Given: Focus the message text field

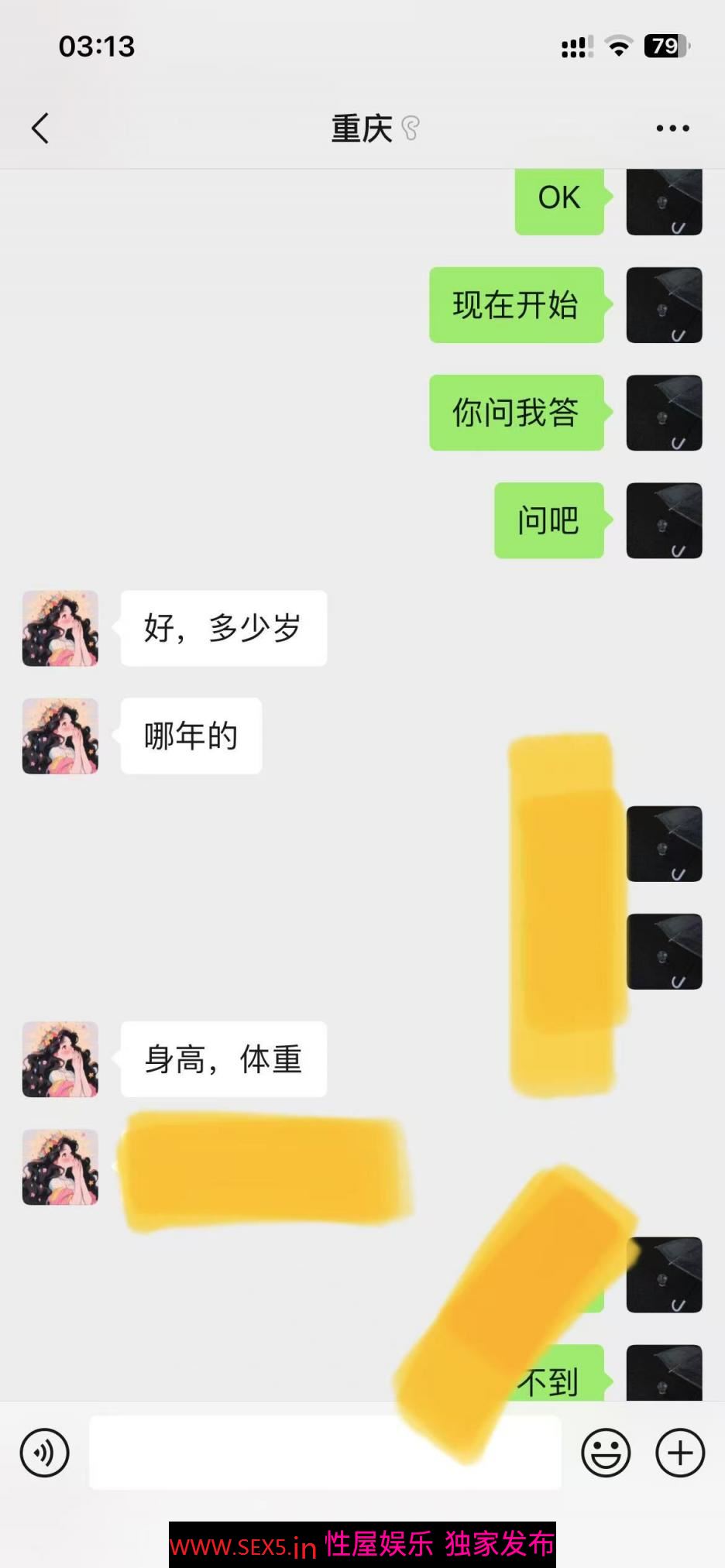Looking at the screenshot, I should (325, 1453).
